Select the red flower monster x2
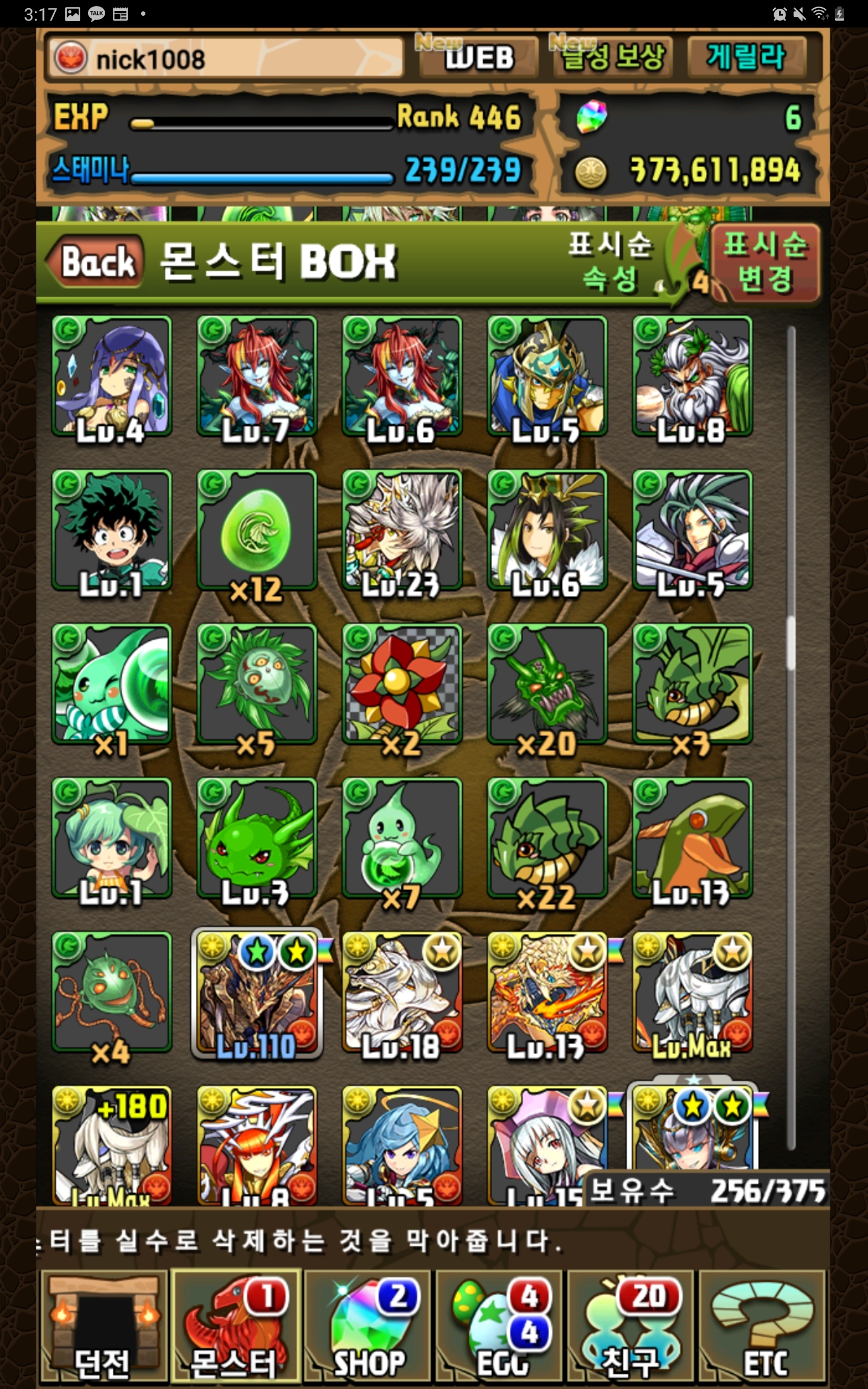 click(x=402, y=685)
